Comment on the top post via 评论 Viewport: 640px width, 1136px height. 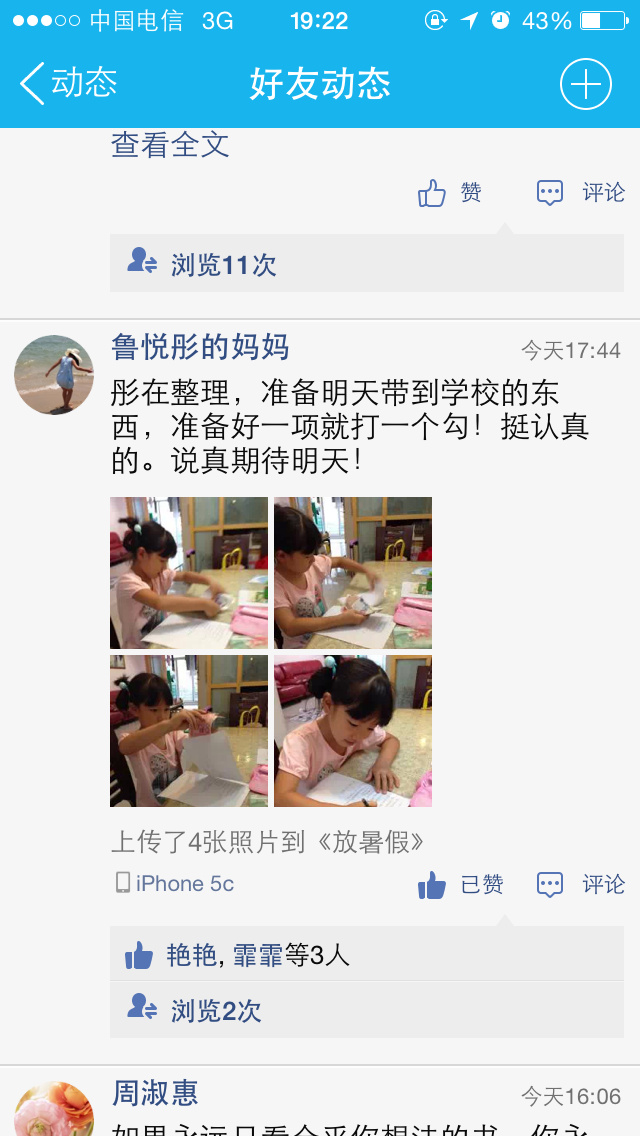[581, 193]
